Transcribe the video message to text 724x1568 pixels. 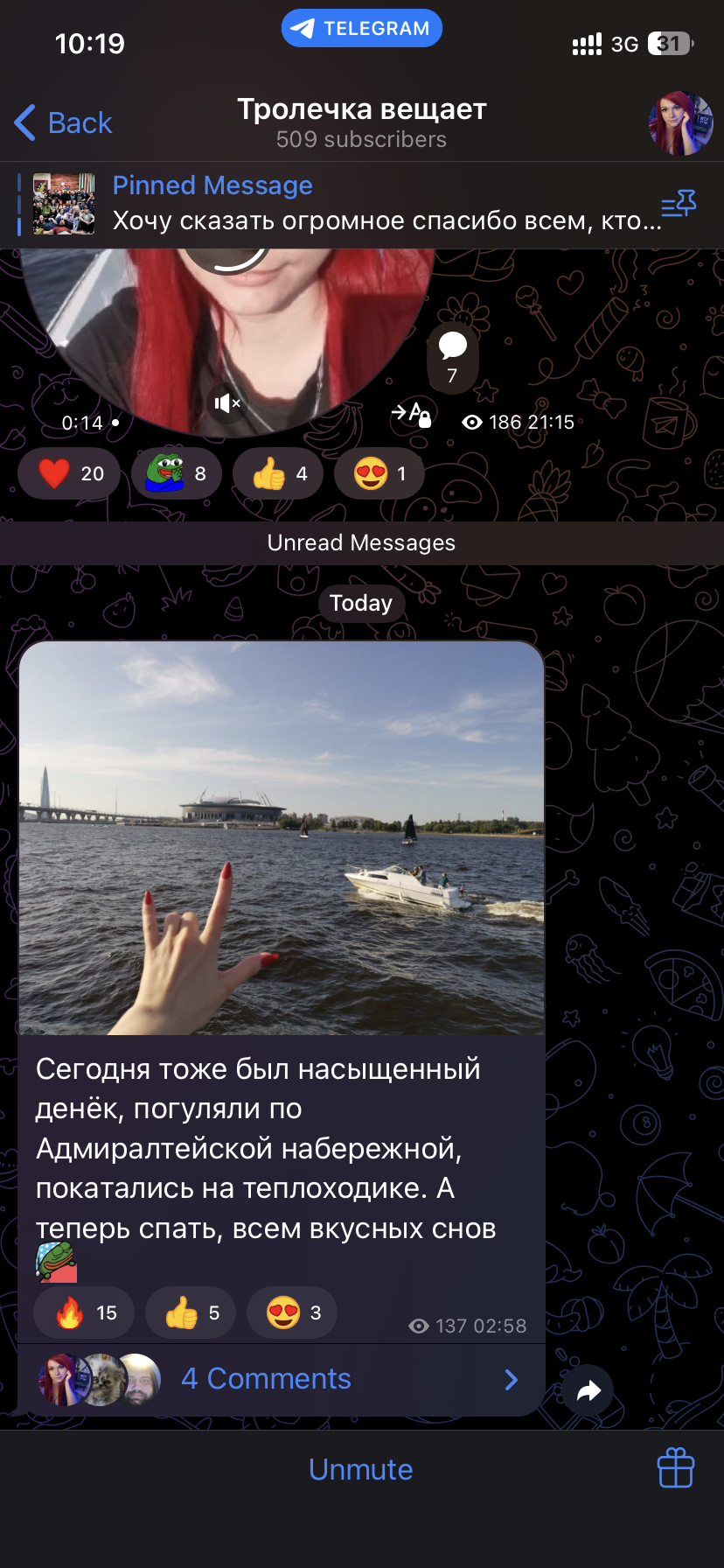(412, 415)
